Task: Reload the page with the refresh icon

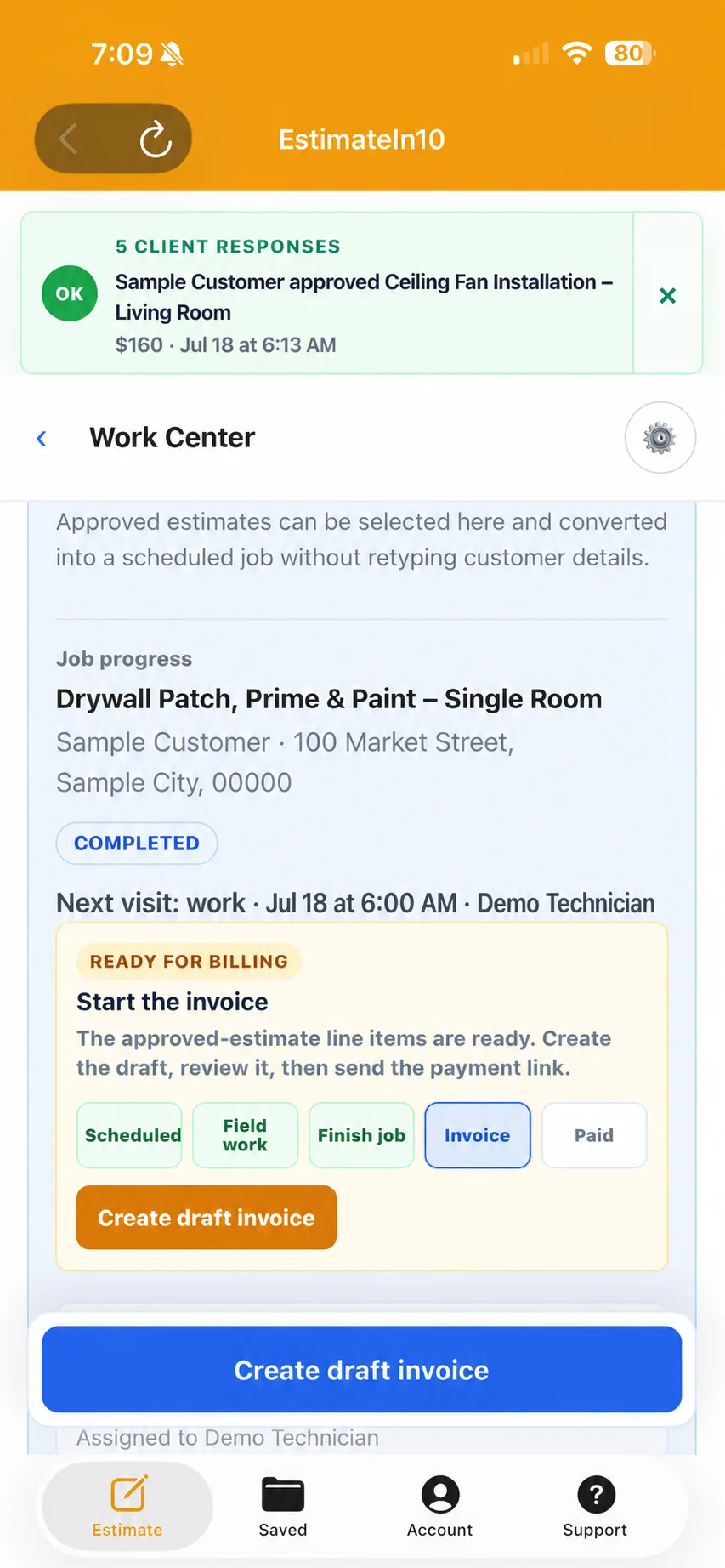Action: coord(156,139)
